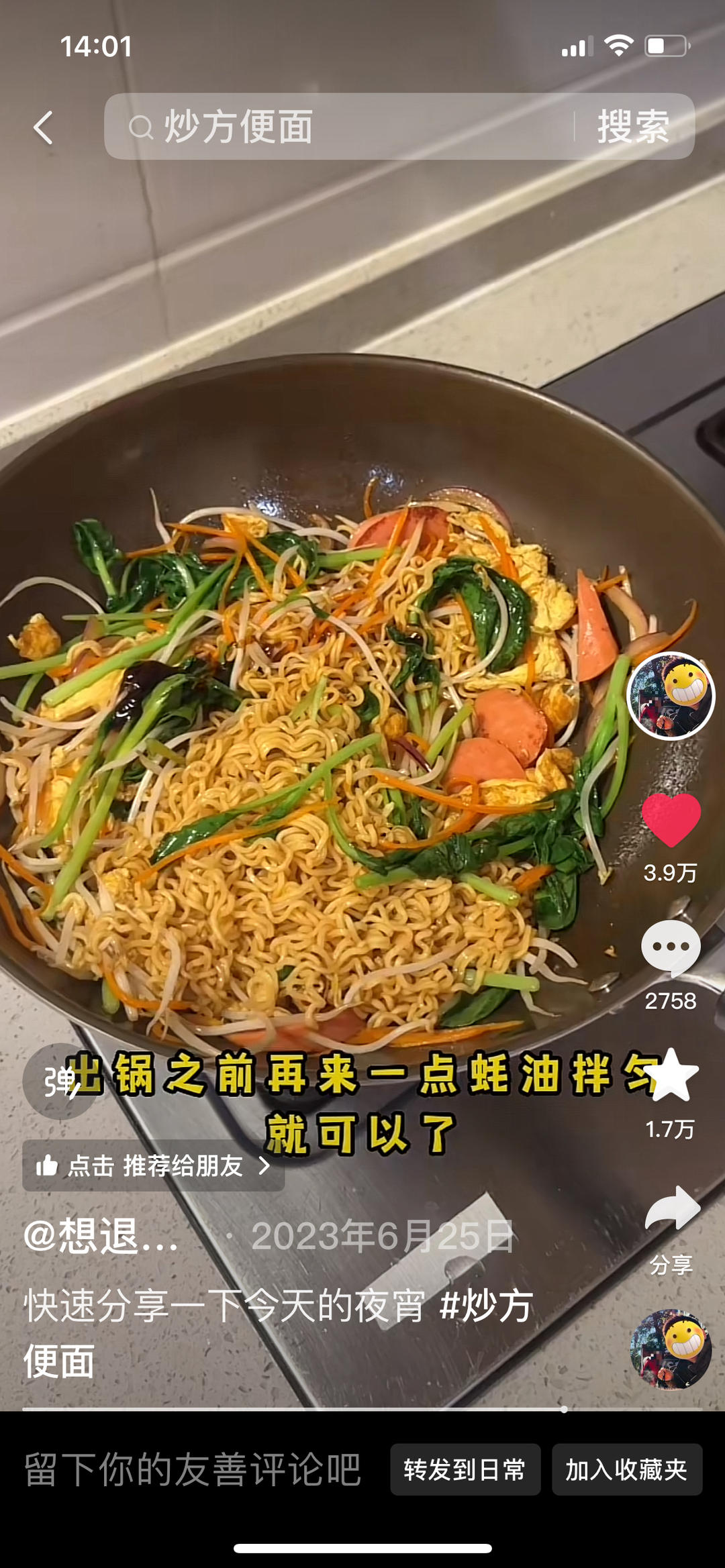Favorite the video with the star icon
The width and height of the screenshot is (725, 1568).
(671, 1076)
